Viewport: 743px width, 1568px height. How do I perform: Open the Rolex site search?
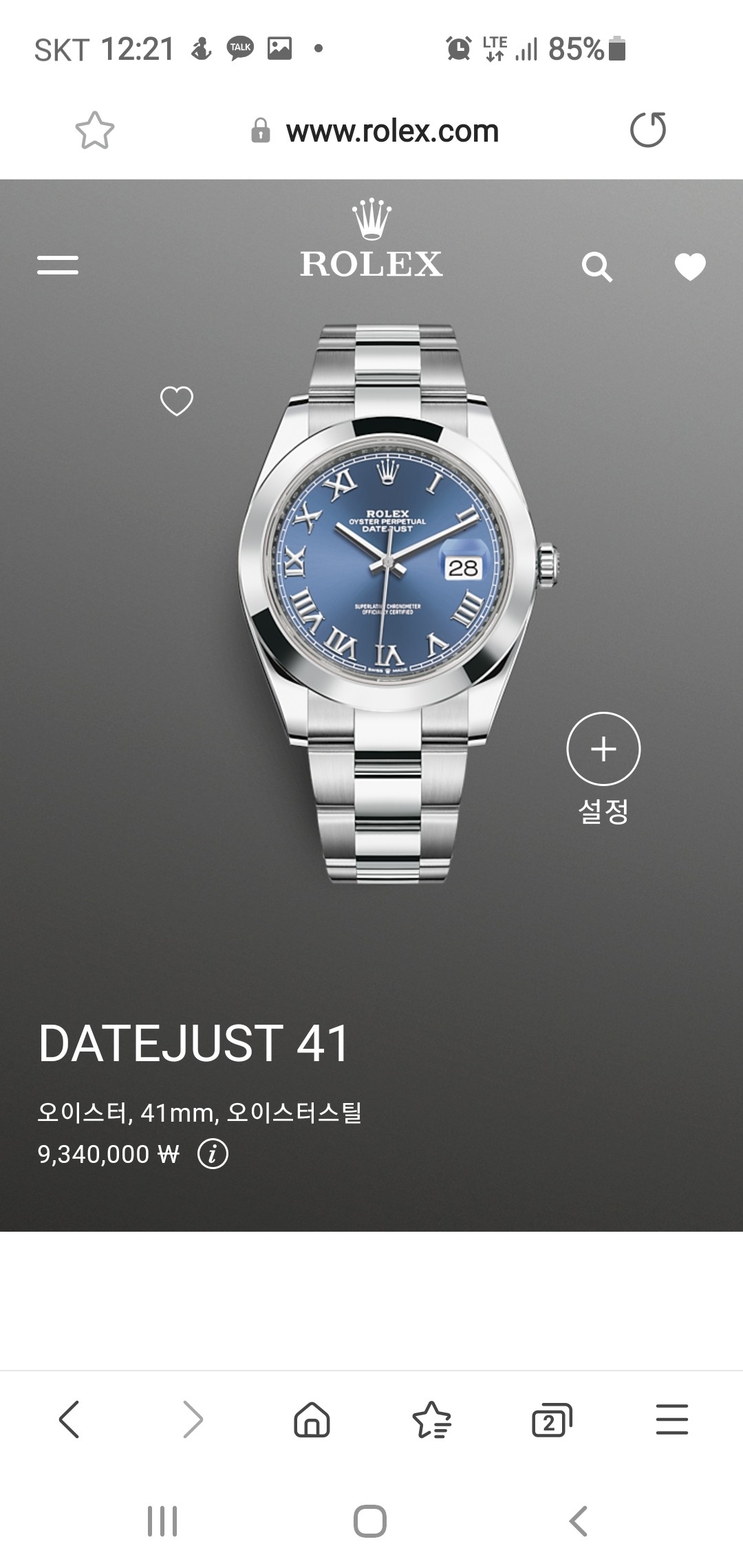[596, 267]
